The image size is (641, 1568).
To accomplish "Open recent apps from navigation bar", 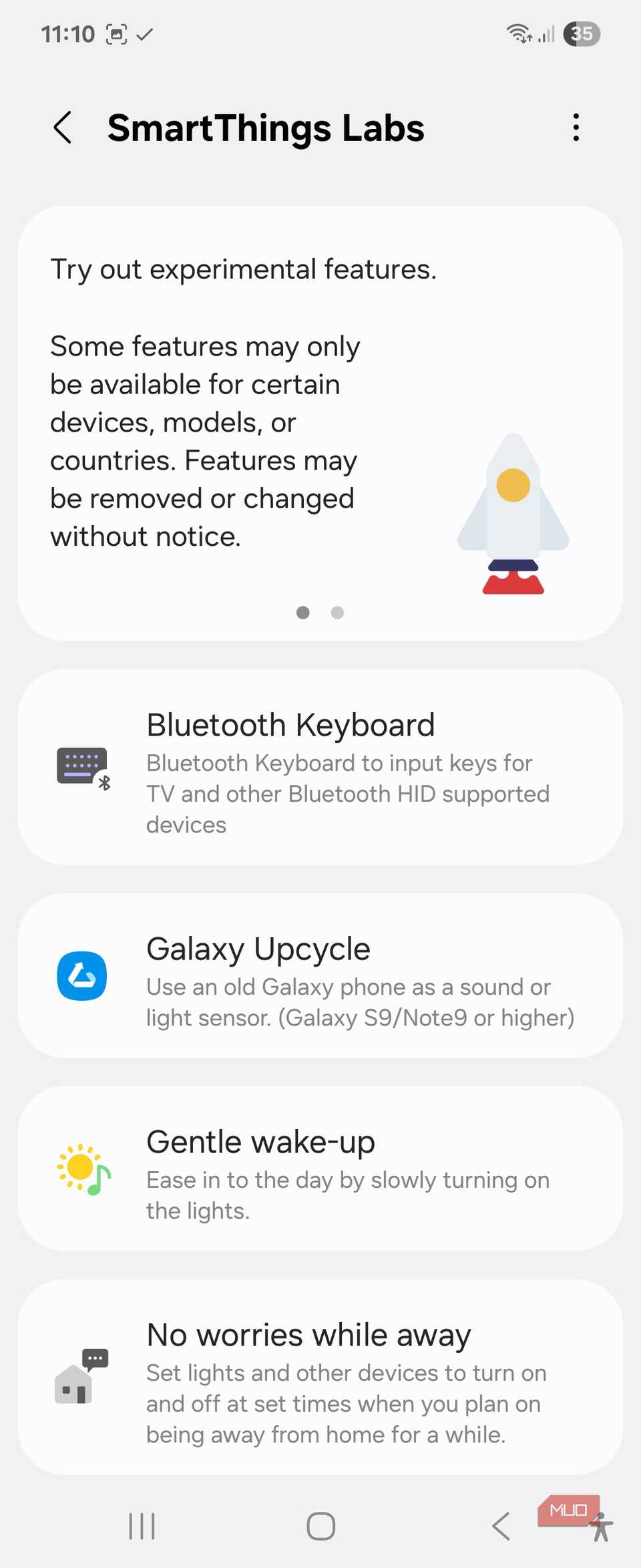I will (x=142, y=1527).
